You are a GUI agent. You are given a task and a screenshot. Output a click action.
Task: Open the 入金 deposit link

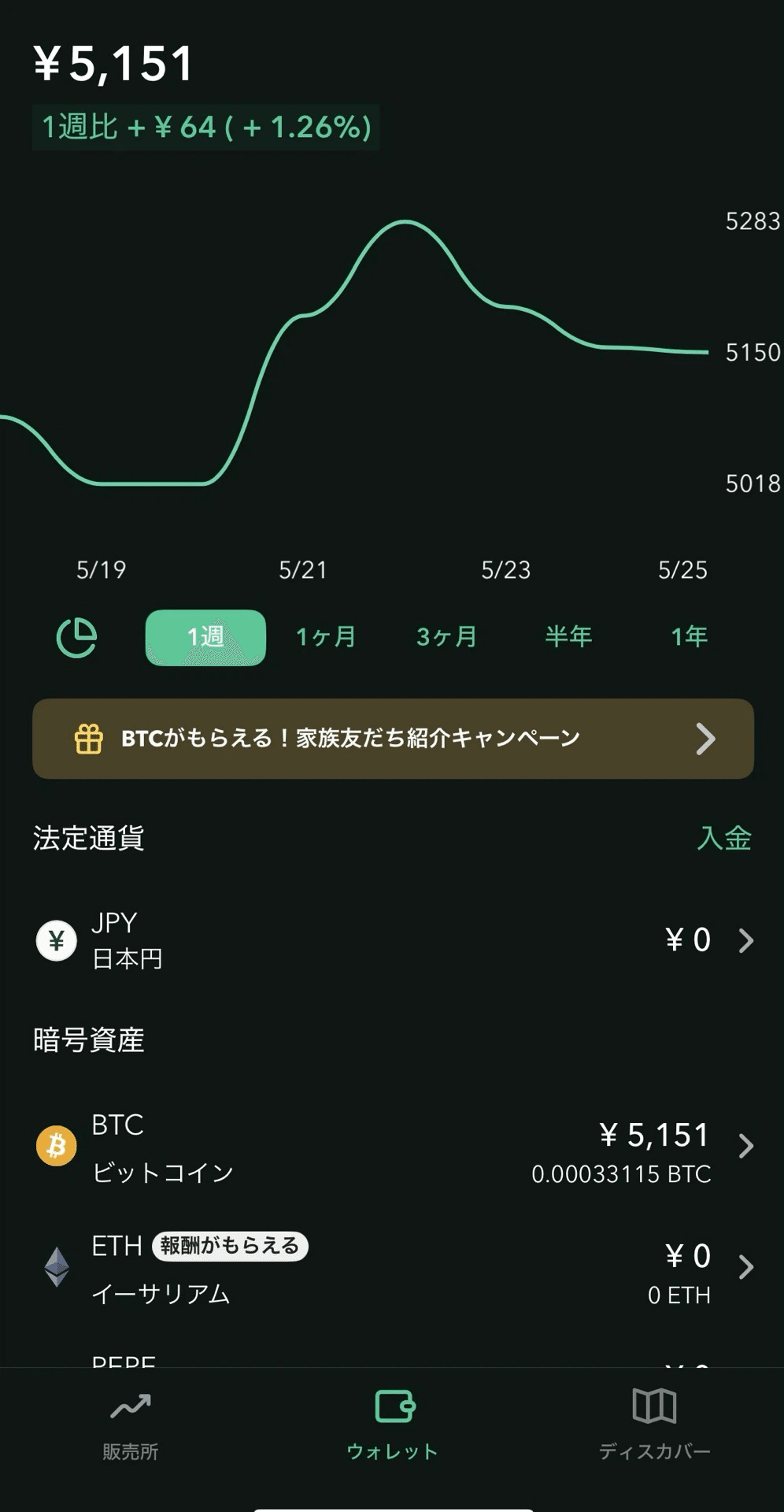[x=726, y=839]
